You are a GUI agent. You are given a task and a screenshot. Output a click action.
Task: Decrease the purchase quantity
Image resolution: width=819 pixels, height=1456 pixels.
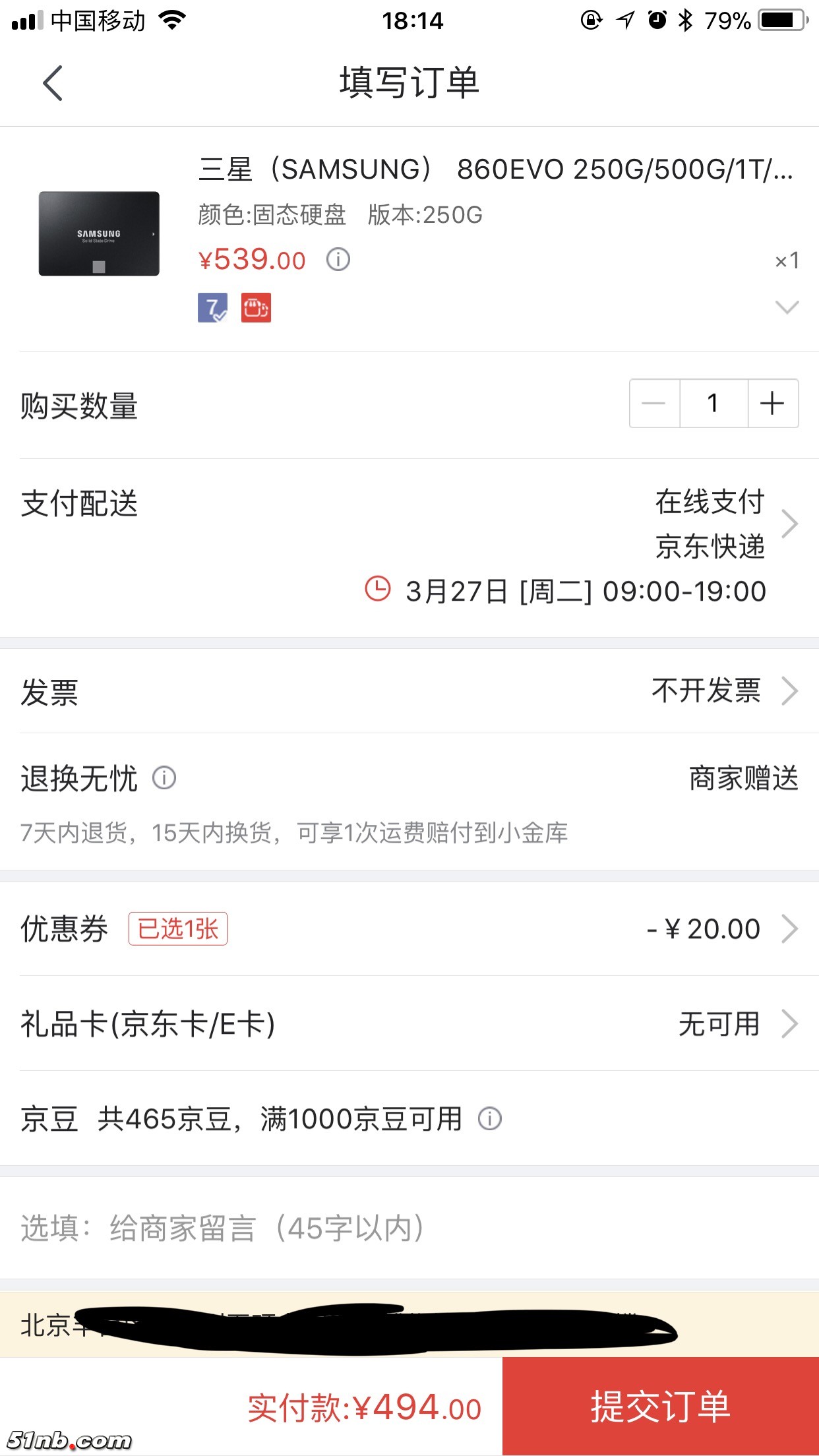(654, 404)
